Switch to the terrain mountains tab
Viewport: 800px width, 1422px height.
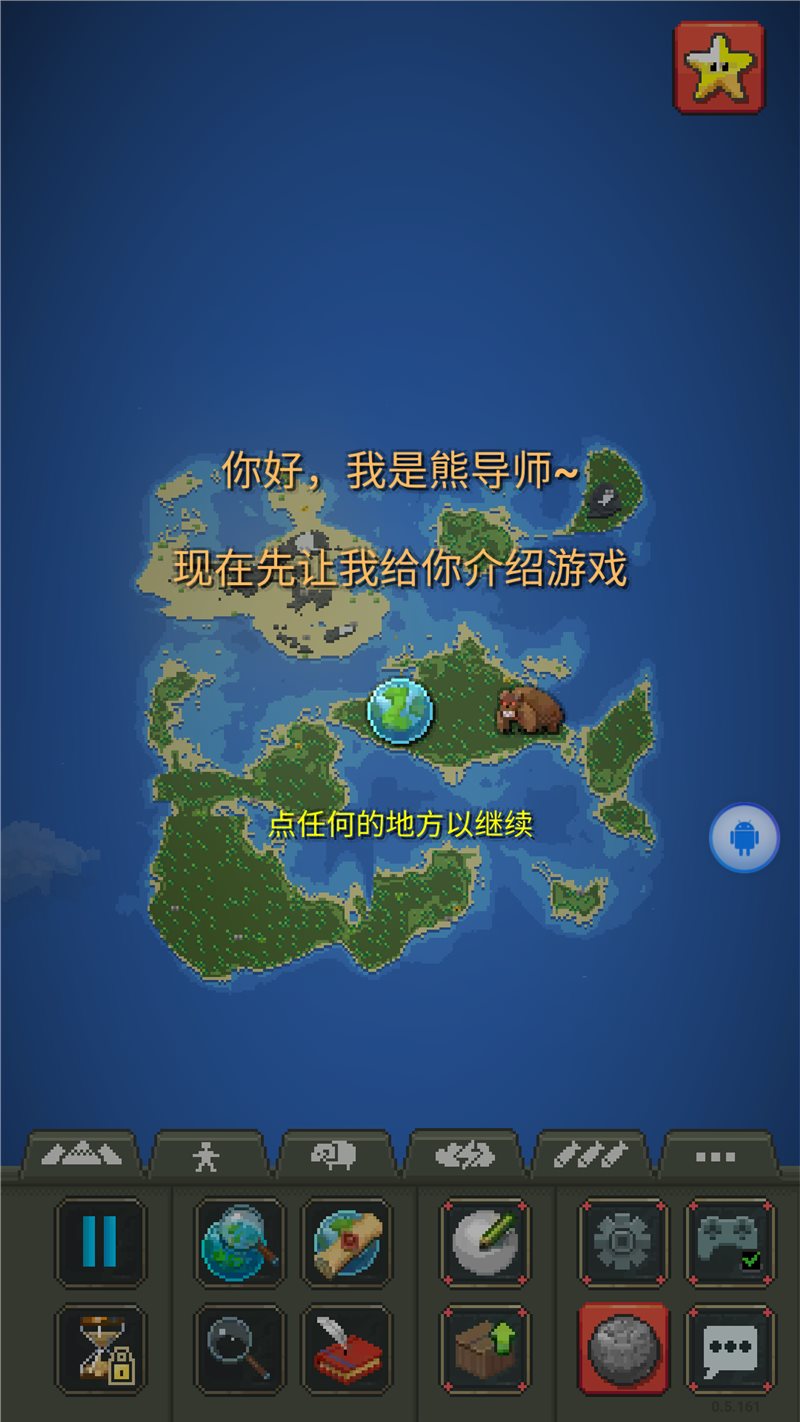(x=80, y=1155)
